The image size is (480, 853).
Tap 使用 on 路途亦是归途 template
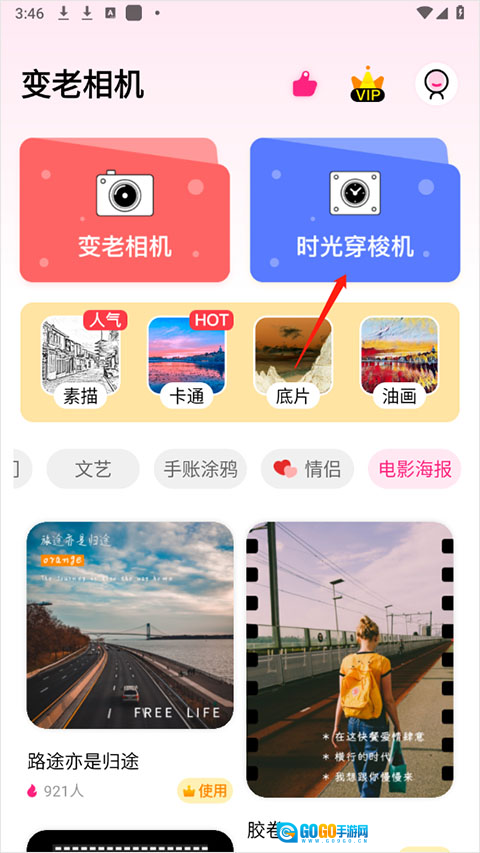pyautogui.click(x=205, y=790)
